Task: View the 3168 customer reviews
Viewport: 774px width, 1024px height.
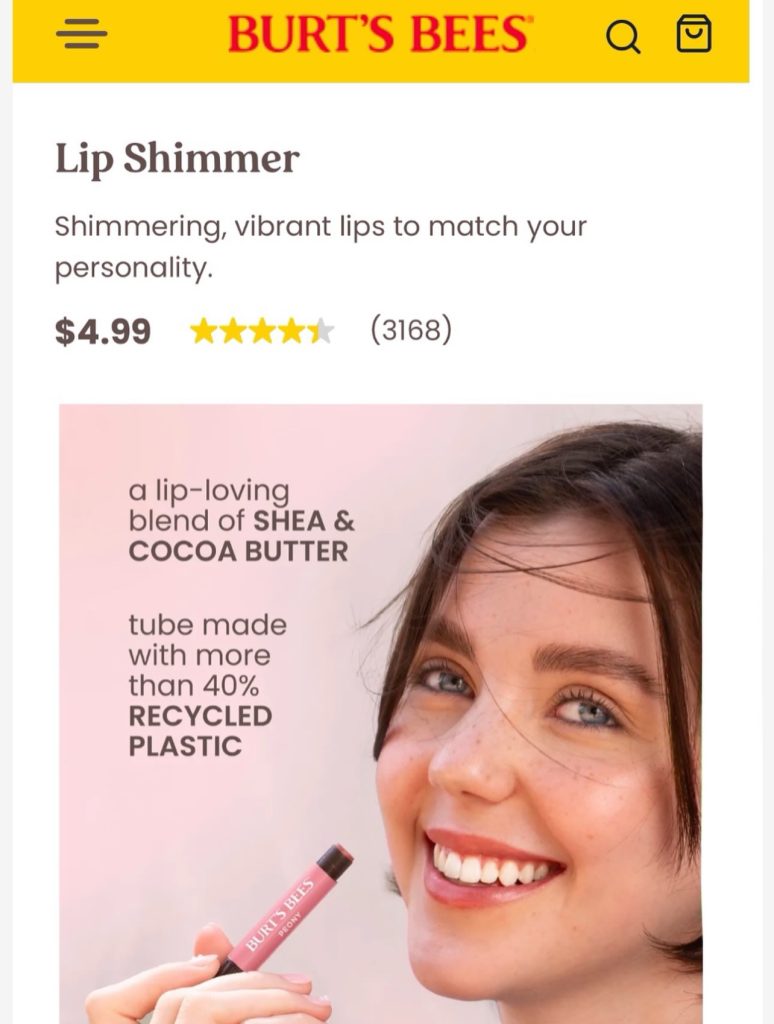Action: tap(411, 329)
